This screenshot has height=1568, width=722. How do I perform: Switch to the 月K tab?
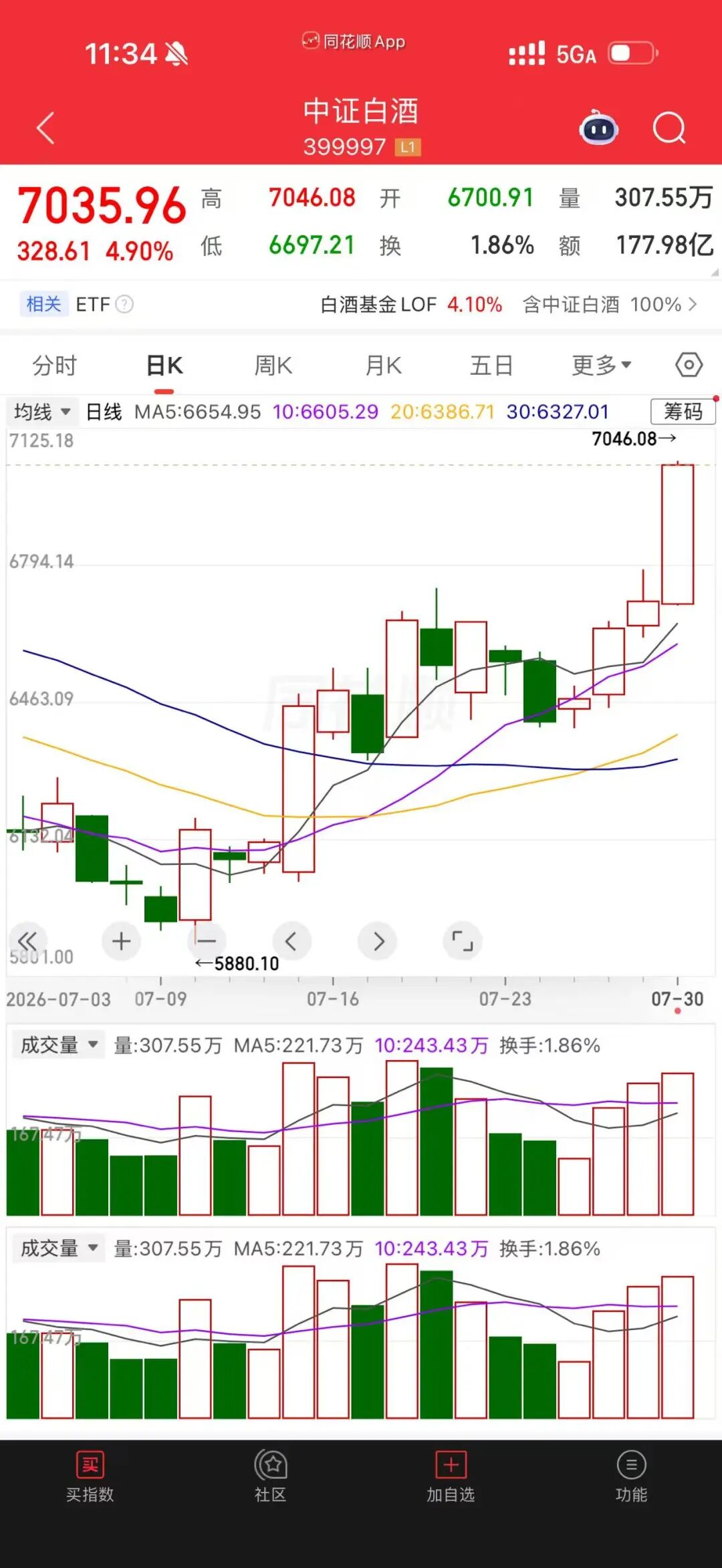383,366
